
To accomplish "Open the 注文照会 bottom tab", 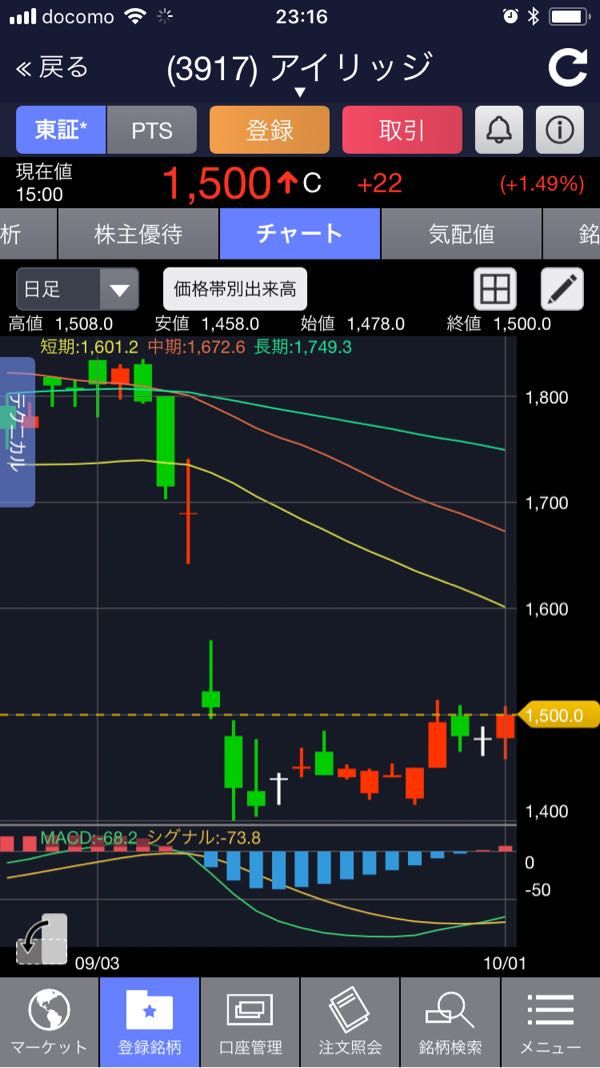I will [350, 1022].
